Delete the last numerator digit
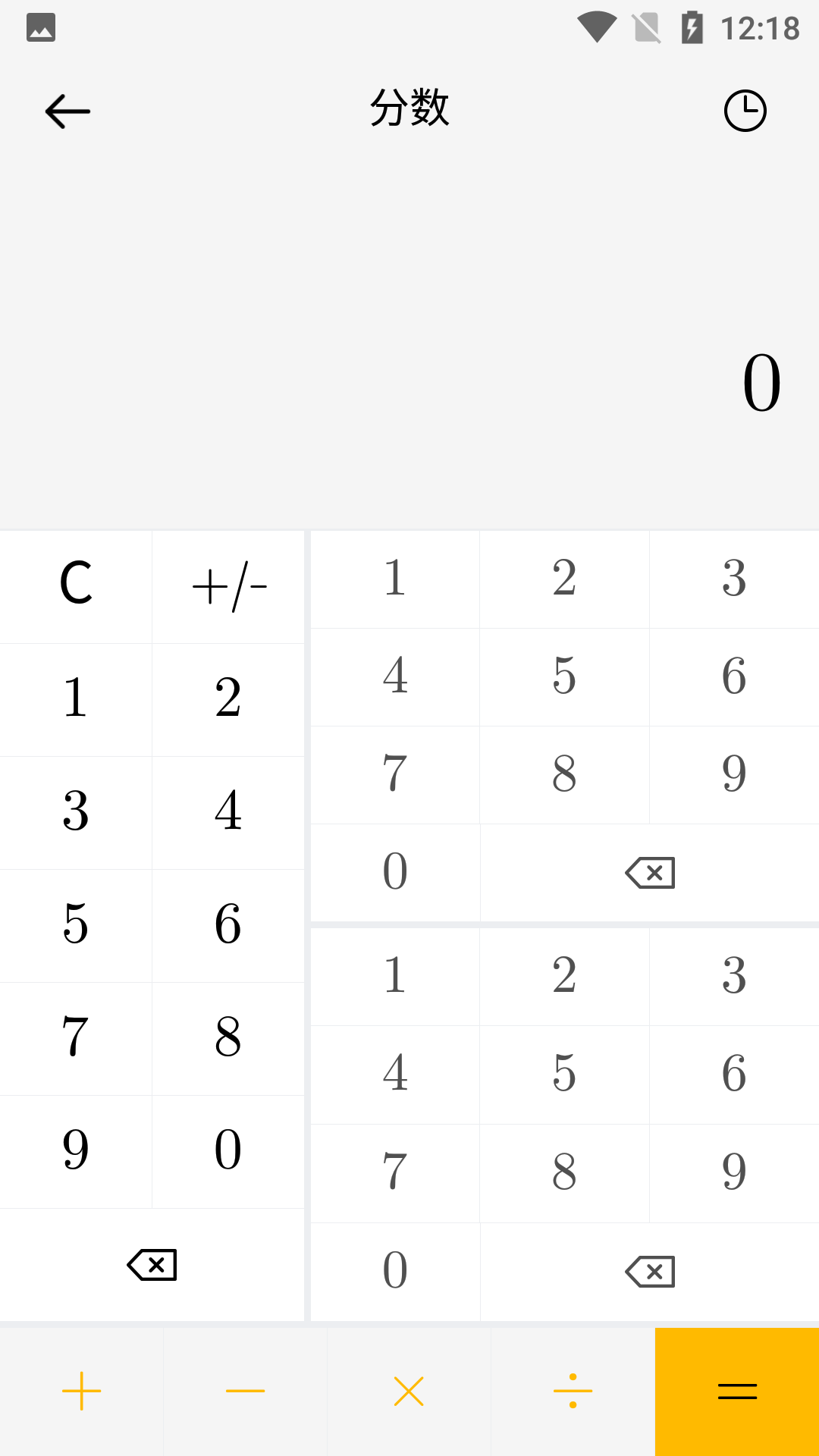The width and height of the screenshot is (819, 1456). point(650,873)
